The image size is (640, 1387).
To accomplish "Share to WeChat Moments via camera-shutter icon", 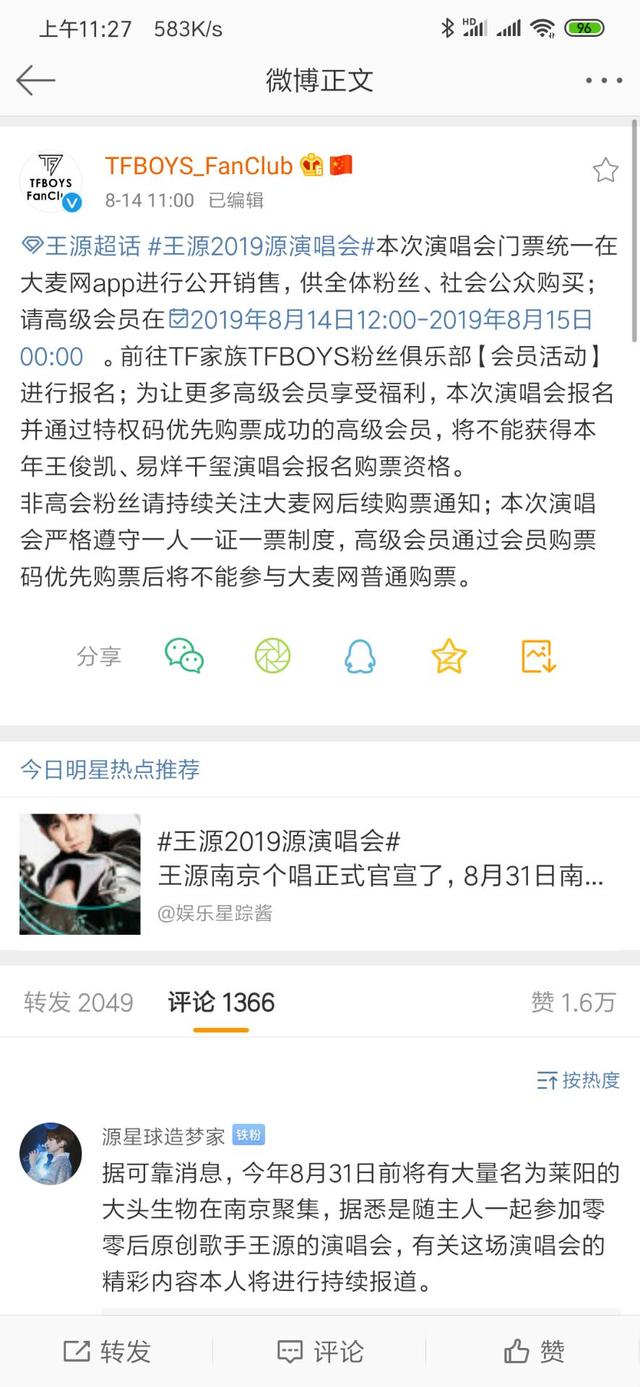I will click(272, 656).
